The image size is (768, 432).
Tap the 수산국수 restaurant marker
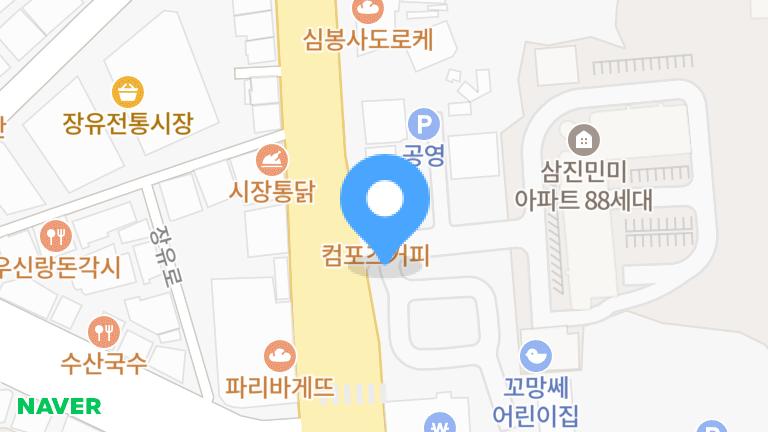pos(103,330)
